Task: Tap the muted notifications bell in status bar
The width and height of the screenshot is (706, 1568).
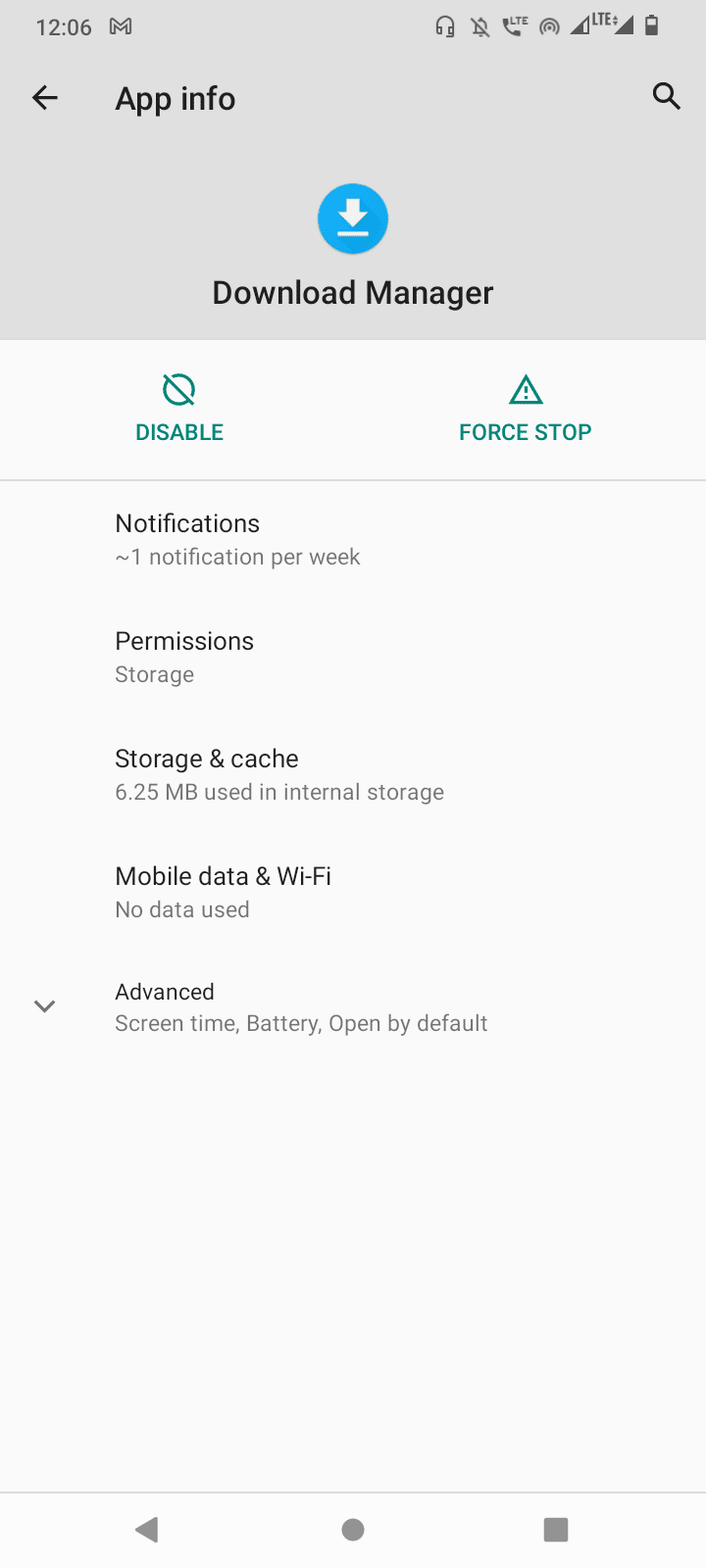Action: pos(479,26)
